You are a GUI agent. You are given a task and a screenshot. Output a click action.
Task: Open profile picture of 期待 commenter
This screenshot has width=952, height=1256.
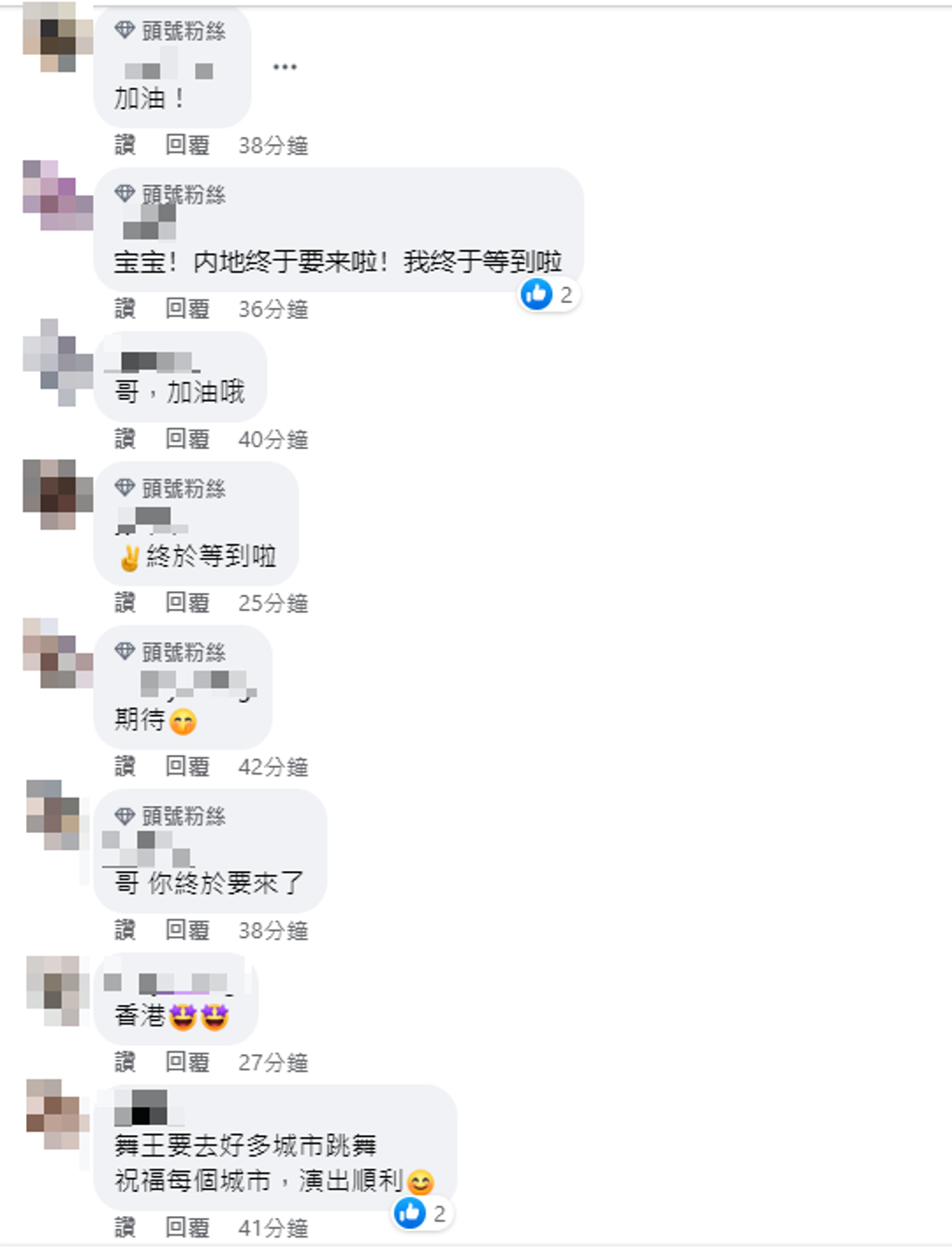(x=58, y=653)
